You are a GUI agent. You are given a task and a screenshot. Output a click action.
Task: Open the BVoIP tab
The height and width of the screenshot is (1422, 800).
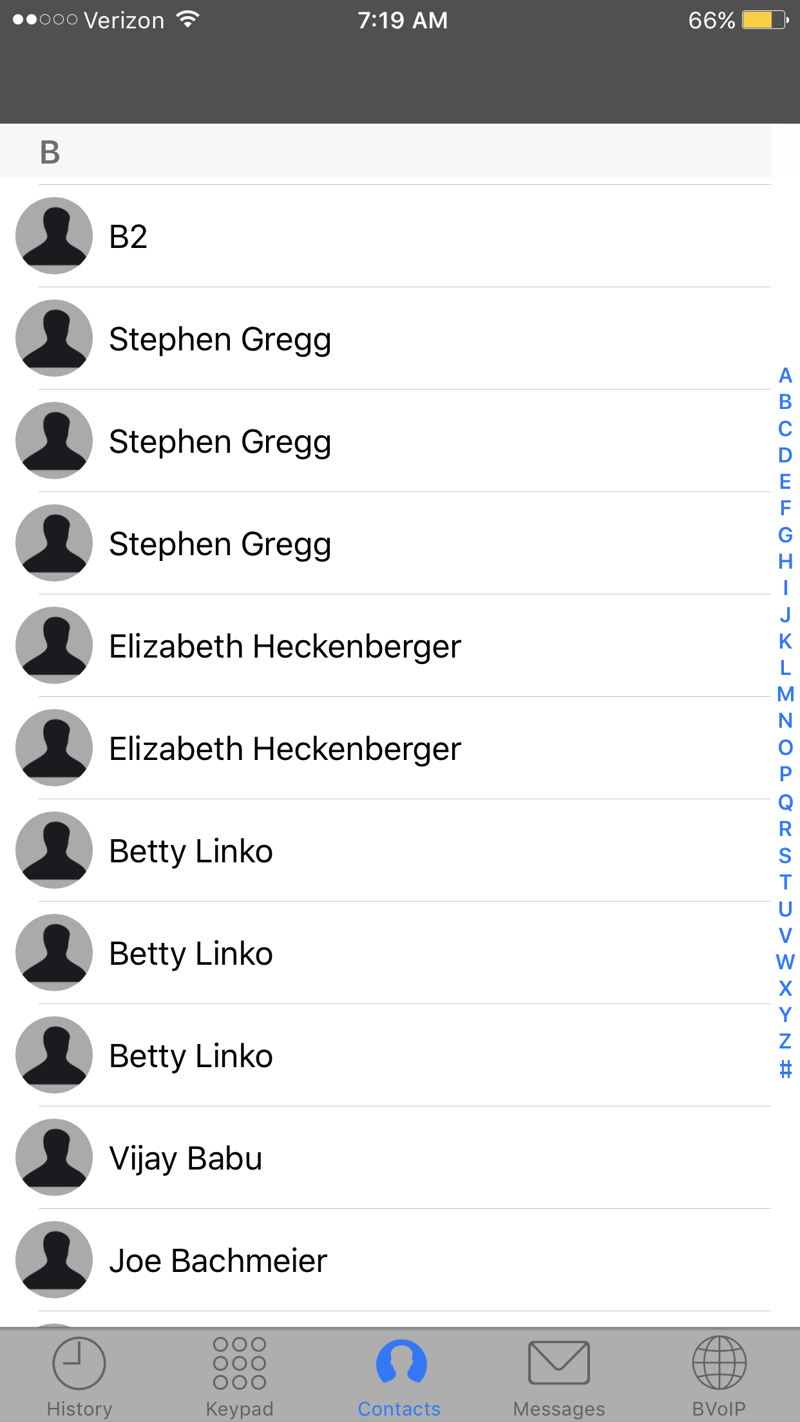719,1376
